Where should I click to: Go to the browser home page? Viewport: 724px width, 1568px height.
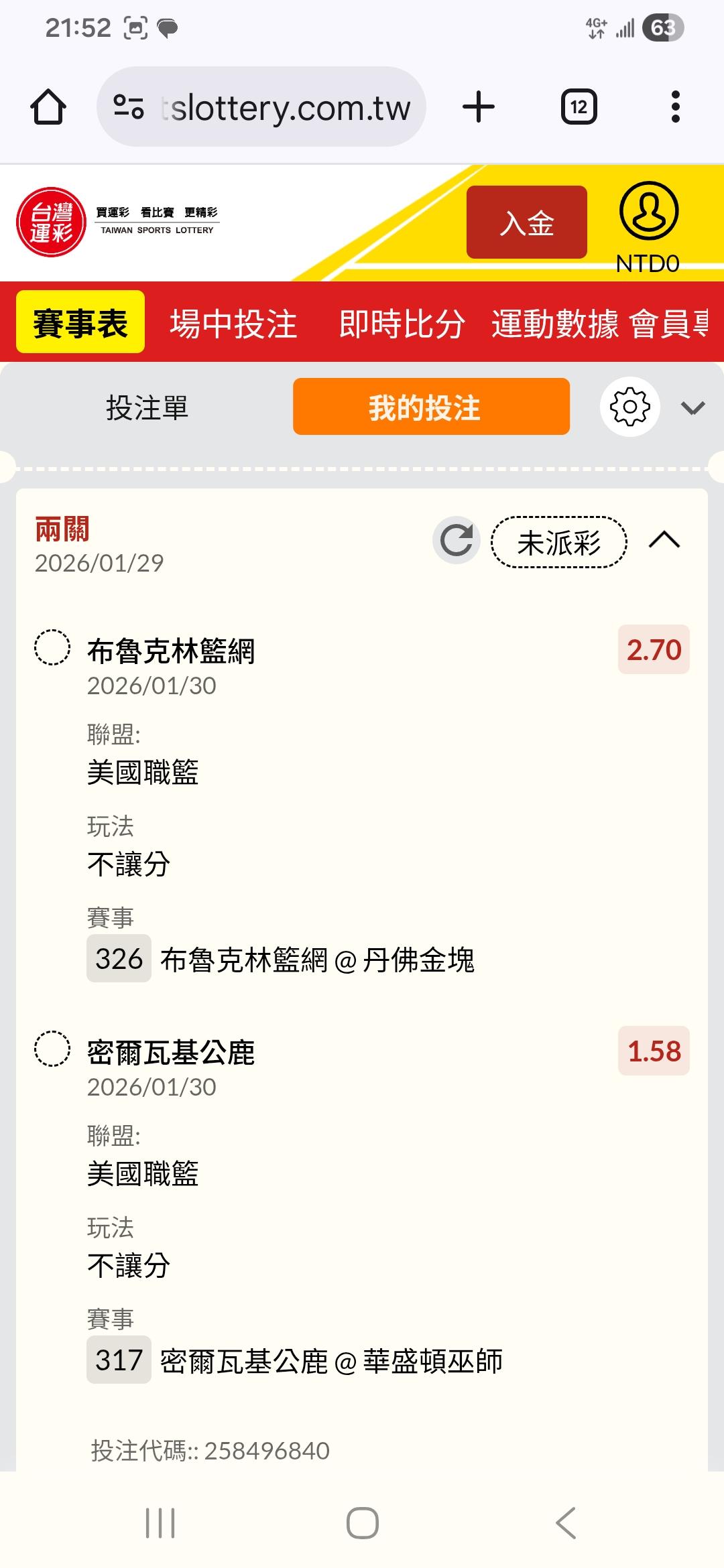coord(48,107)
